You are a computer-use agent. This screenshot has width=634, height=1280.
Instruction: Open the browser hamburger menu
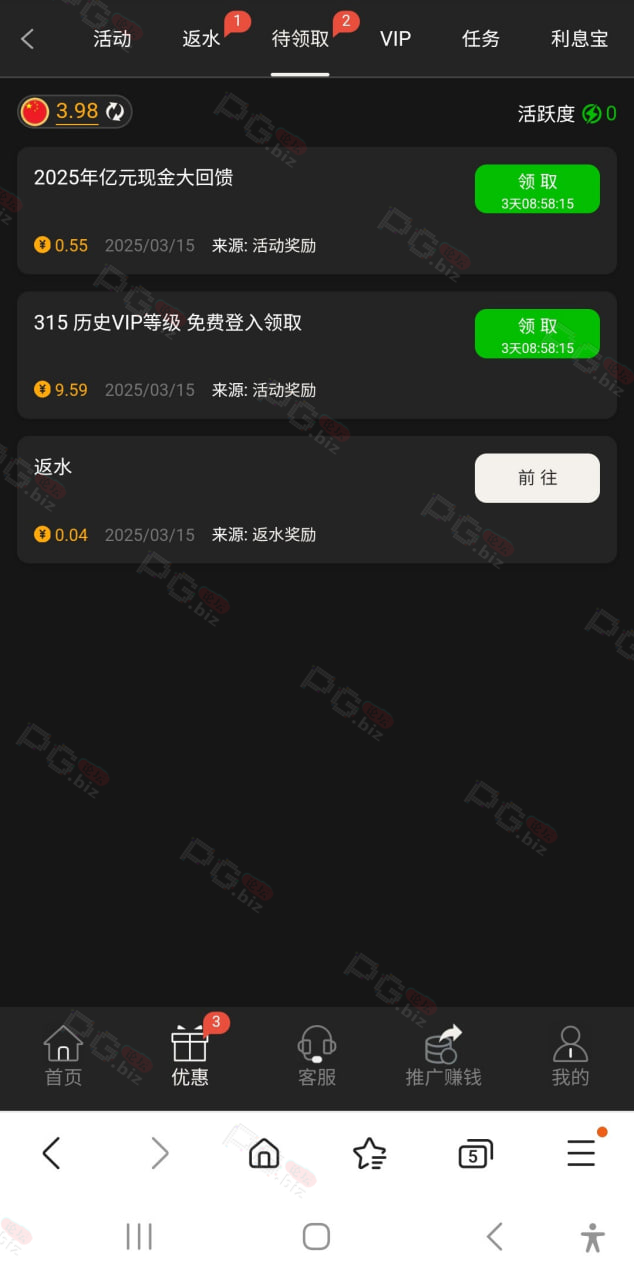coord(581,1153)
